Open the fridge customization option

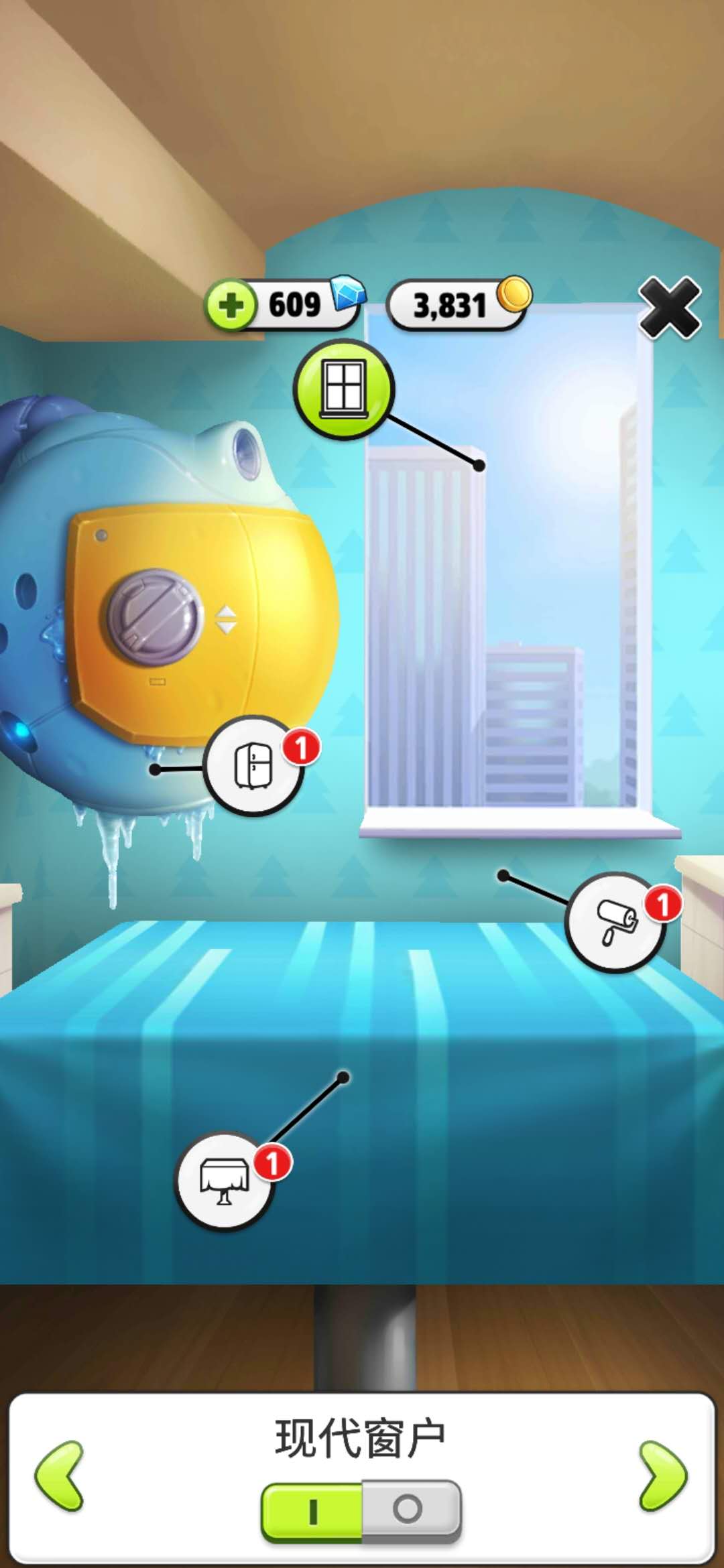[x=253, y=765]
